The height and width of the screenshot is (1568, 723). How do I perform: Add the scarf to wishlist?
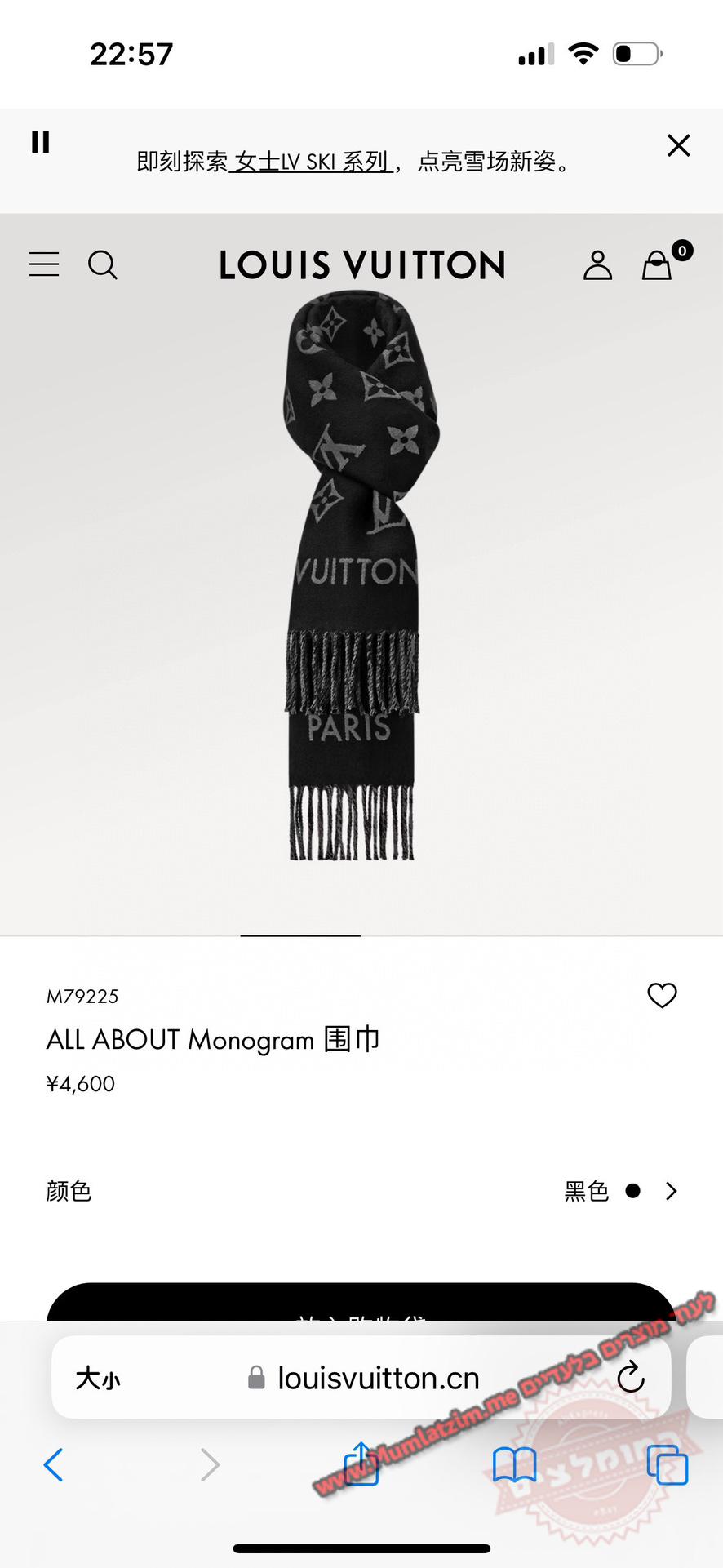[662, 995]
